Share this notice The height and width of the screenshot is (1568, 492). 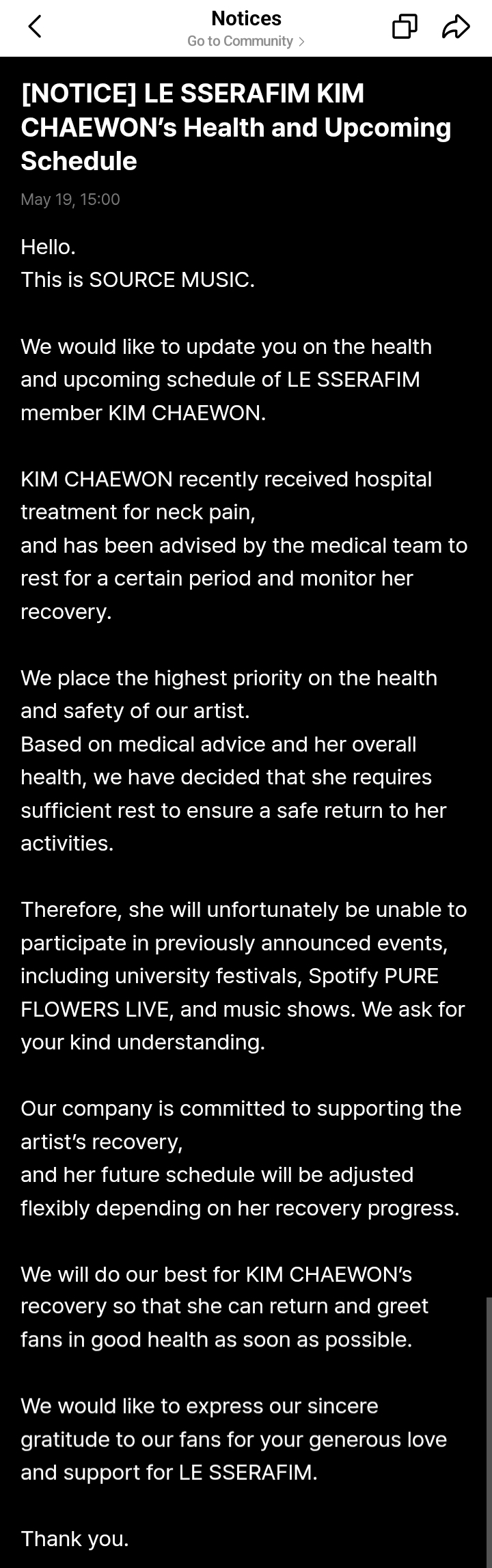pyautogui.click(x=456, y=27)
